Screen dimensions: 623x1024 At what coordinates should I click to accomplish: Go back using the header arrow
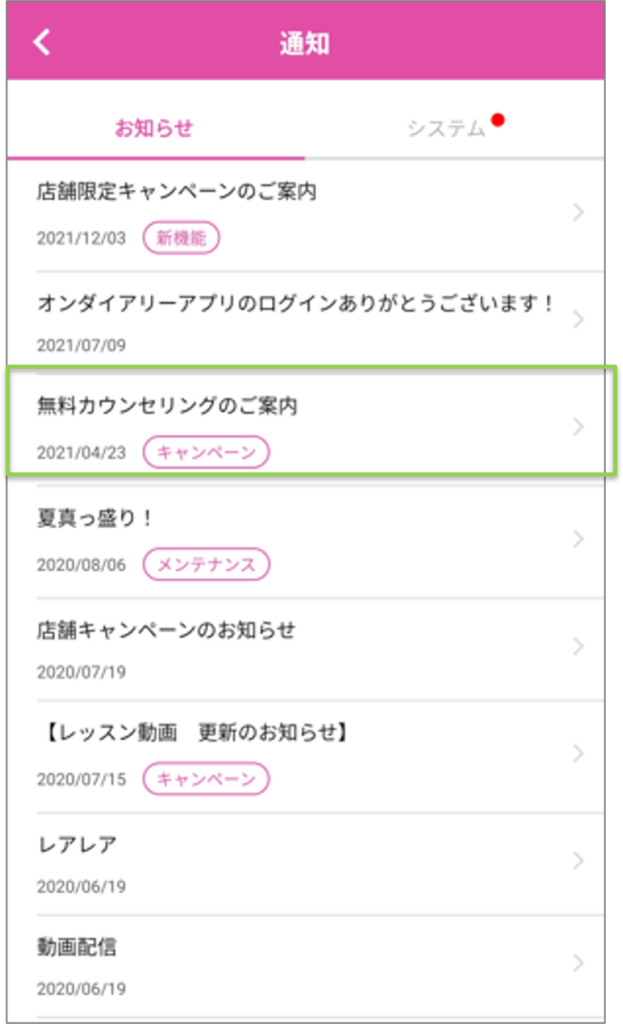pyautogui.click(x=41, y=43)
